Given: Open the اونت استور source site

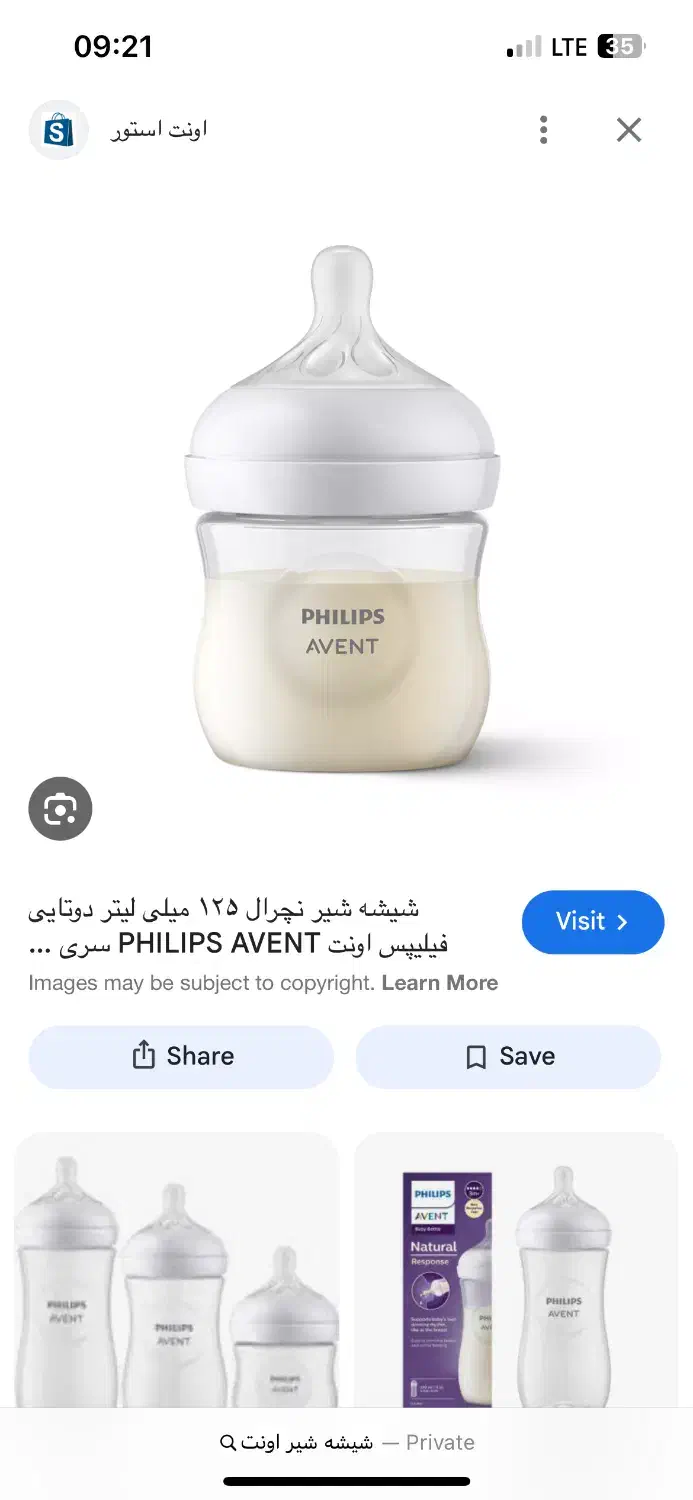Looking at the screenshot, I should (x=120, y=130).
